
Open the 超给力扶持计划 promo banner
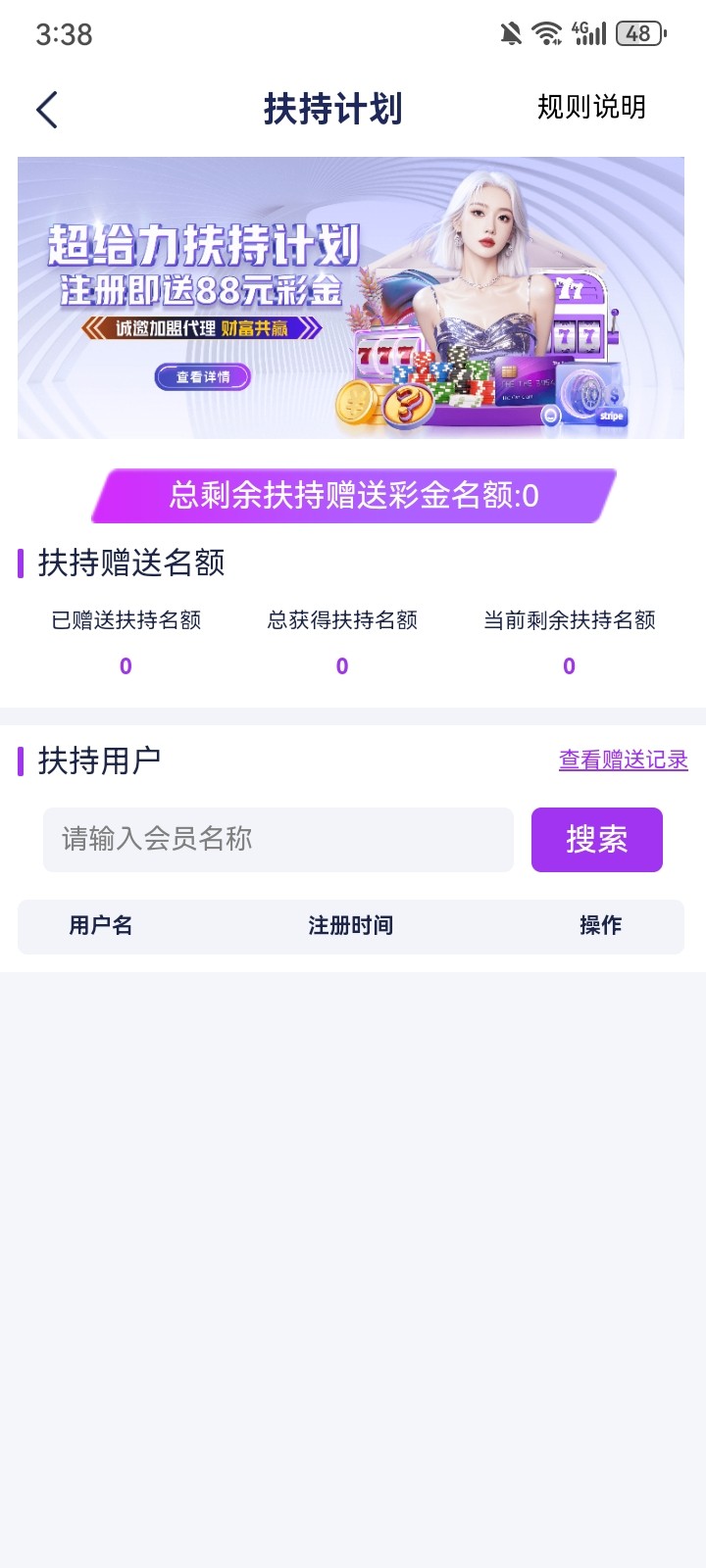[x=350, y=297]
